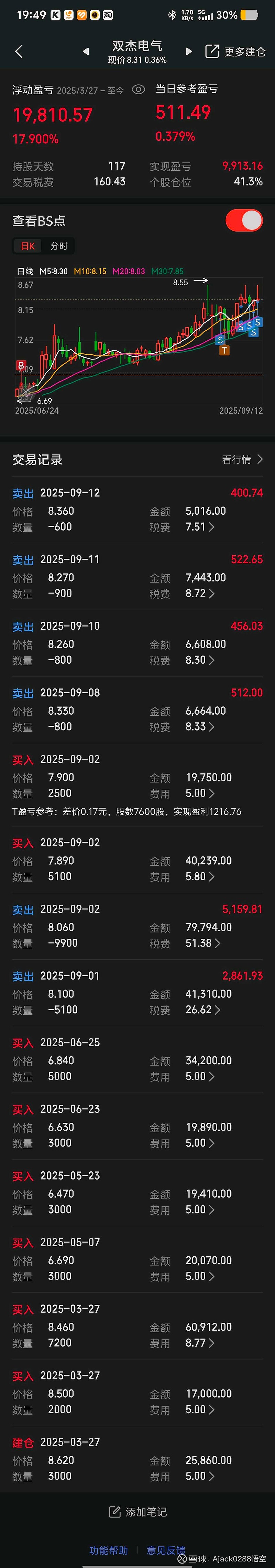Switch to the next stock
275x1568 pixels.
[x=189, y=52]
